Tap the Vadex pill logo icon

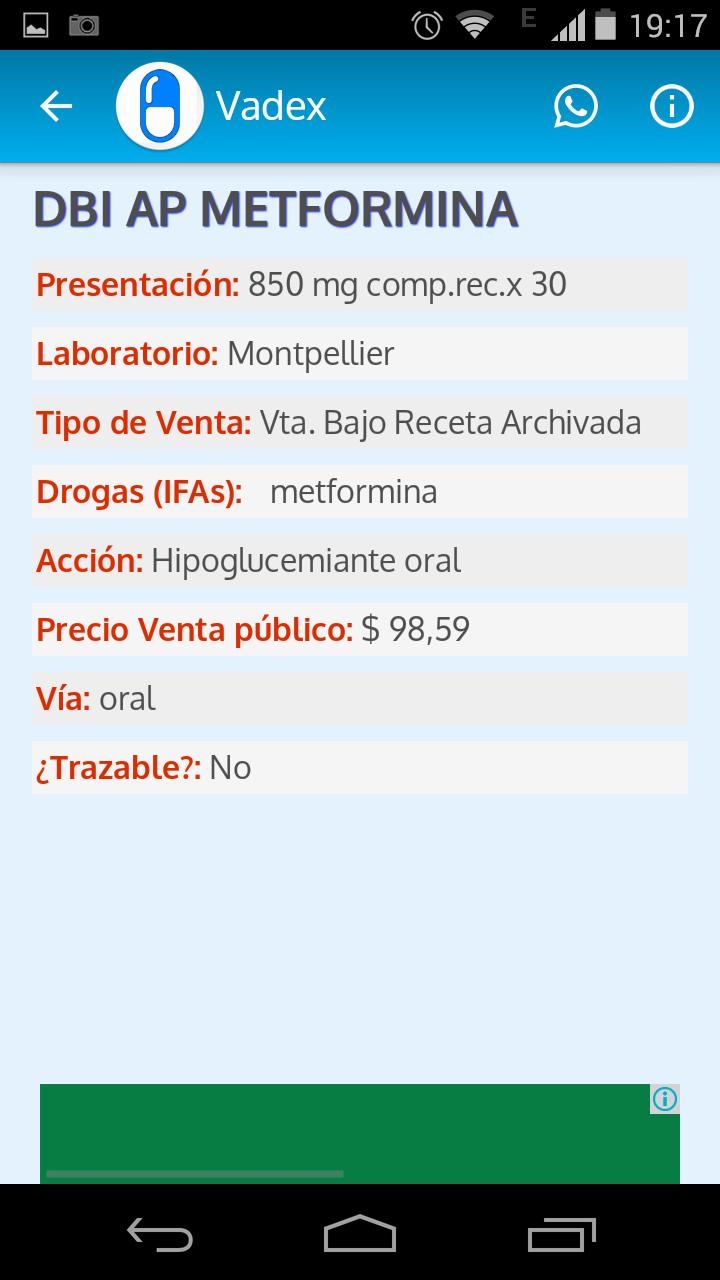[x=159, y=105]
